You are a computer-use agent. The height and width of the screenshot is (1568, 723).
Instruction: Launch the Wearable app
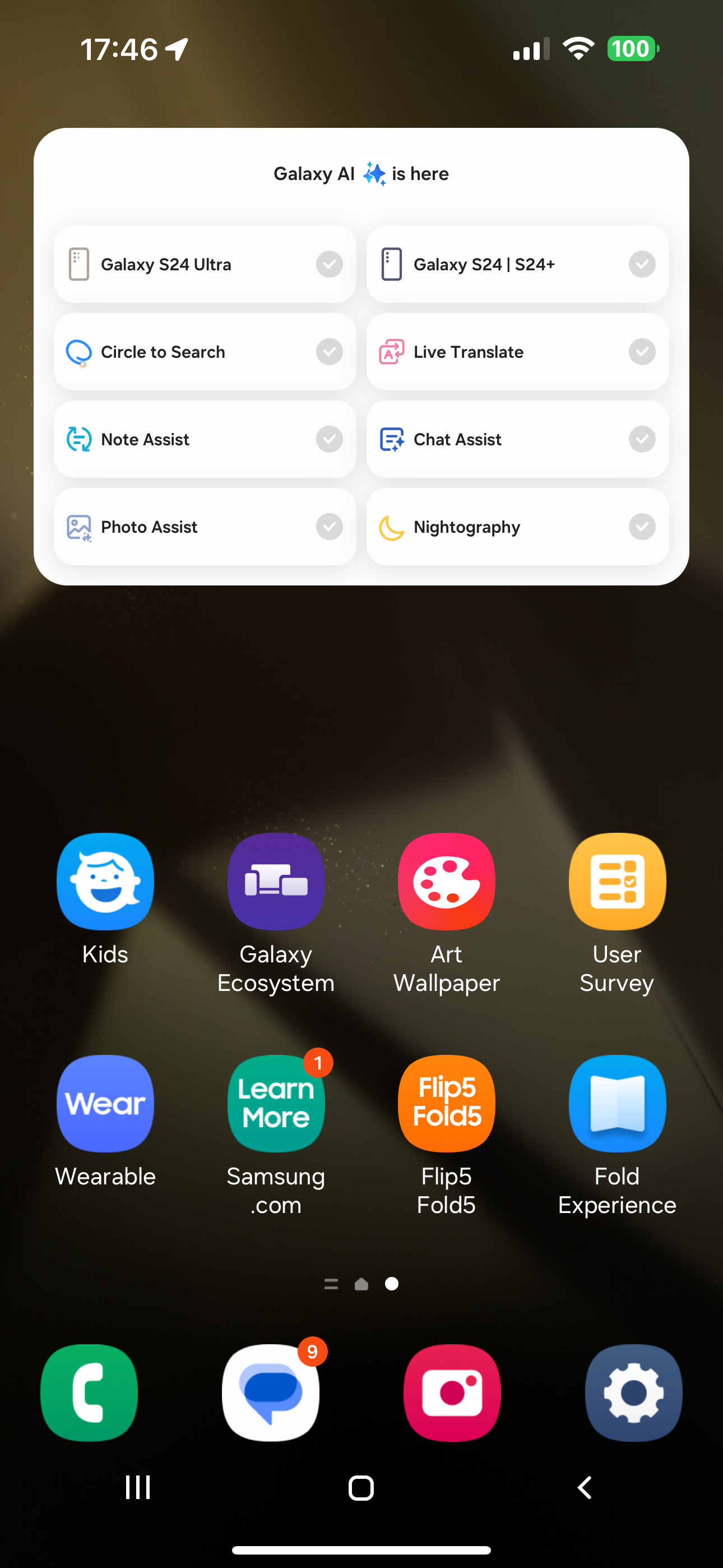pos(105,1104)
